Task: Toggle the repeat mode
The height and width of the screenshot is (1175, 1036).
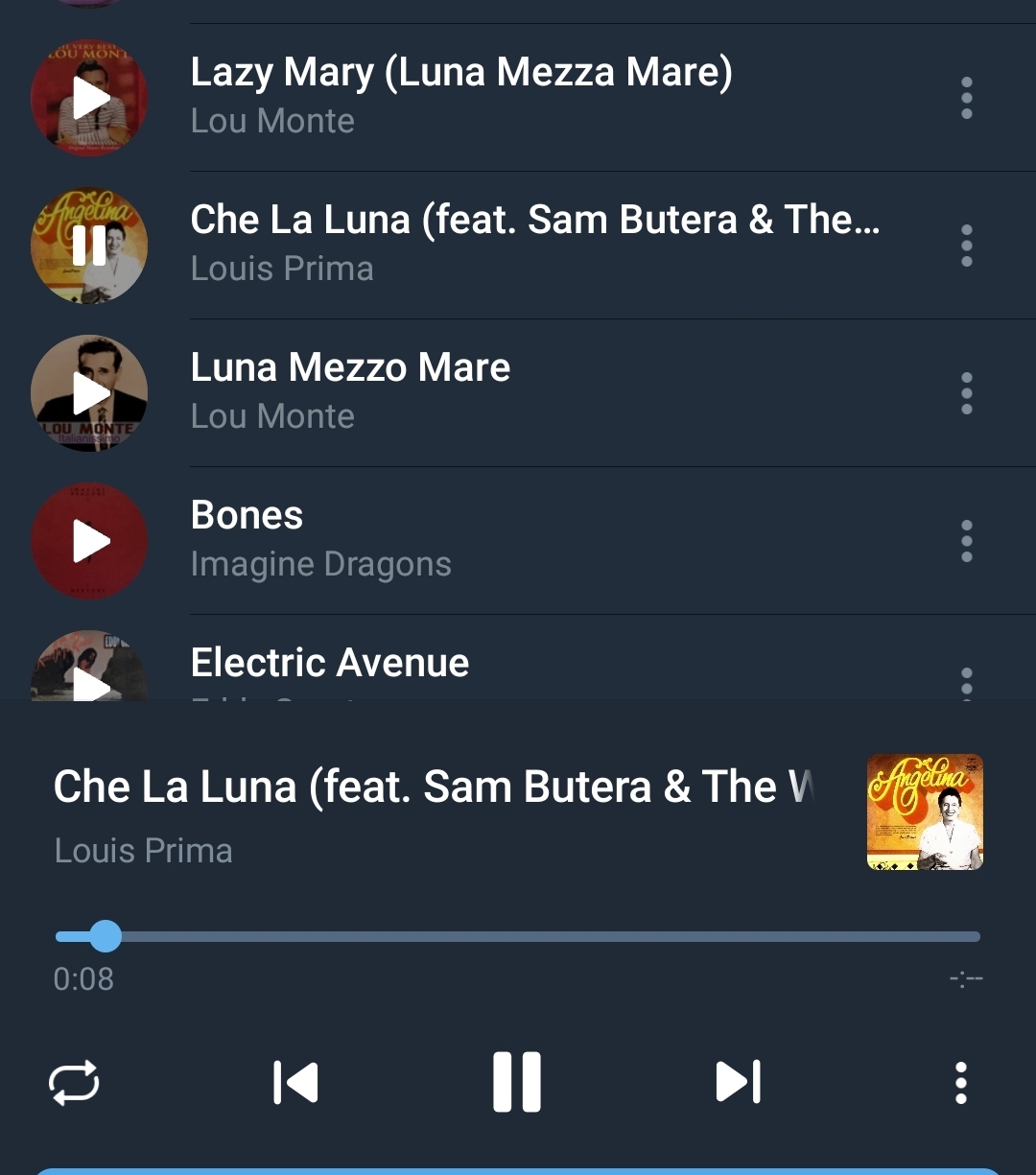Action: click(74, 1082)
